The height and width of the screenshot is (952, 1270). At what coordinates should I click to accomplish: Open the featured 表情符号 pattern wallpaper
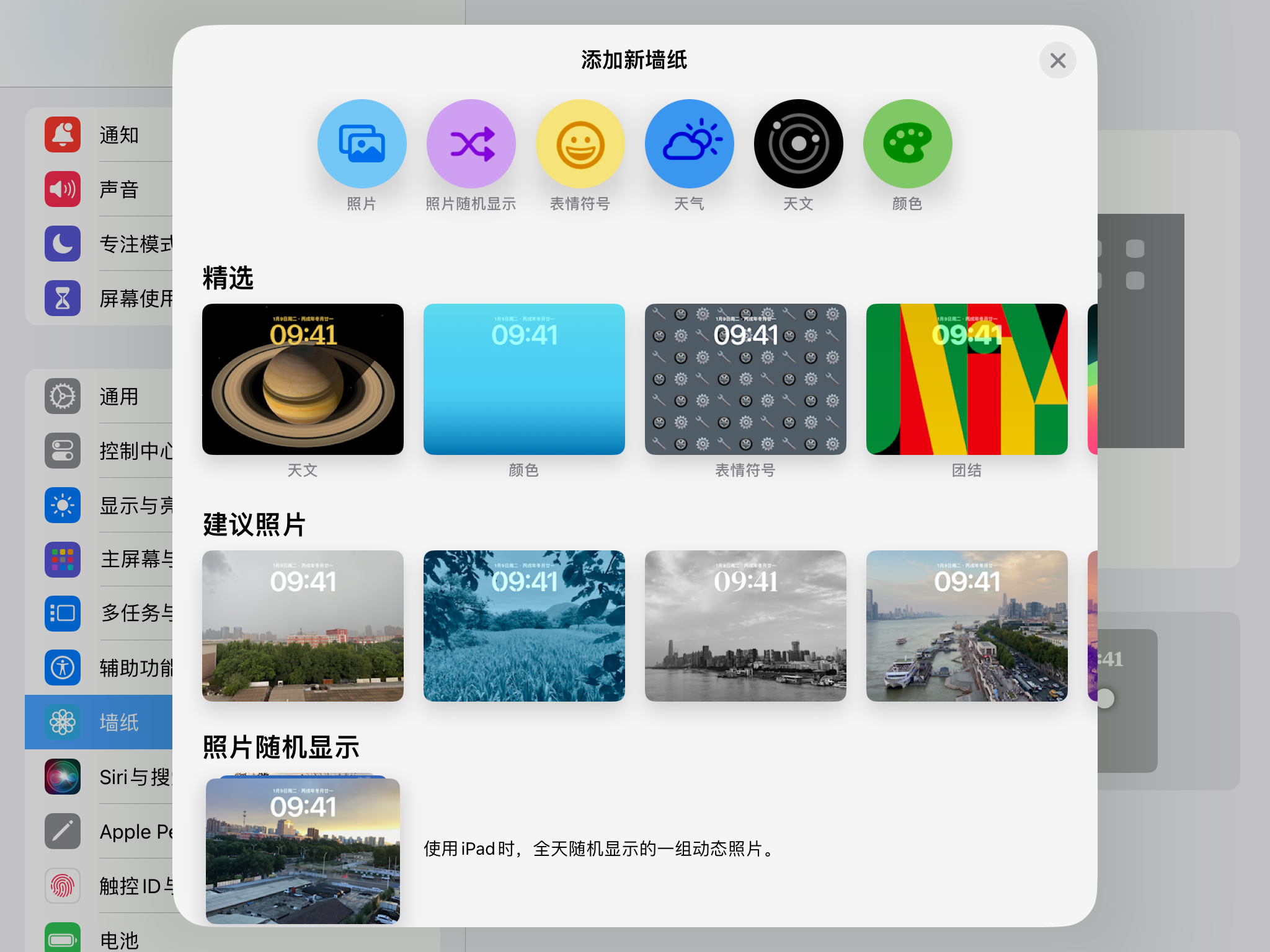745,379
